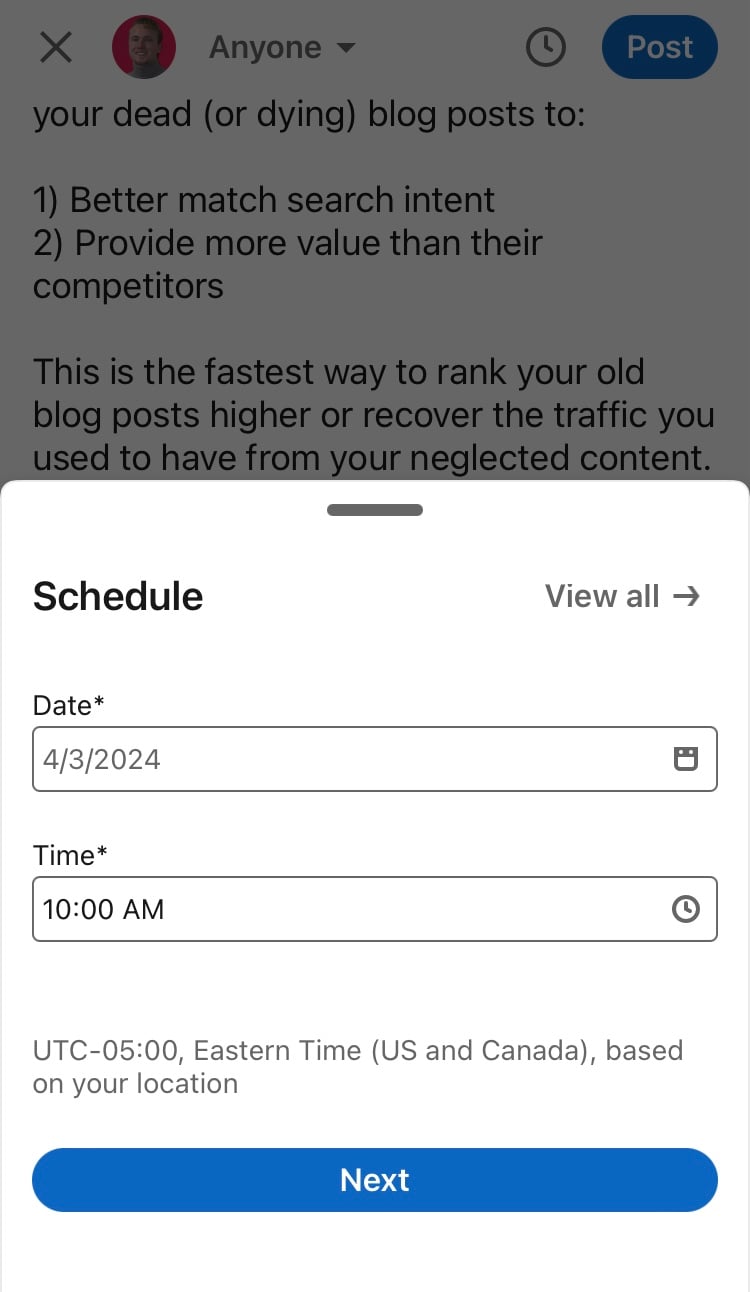Click the X to close the post composer

tap(55, 47)
